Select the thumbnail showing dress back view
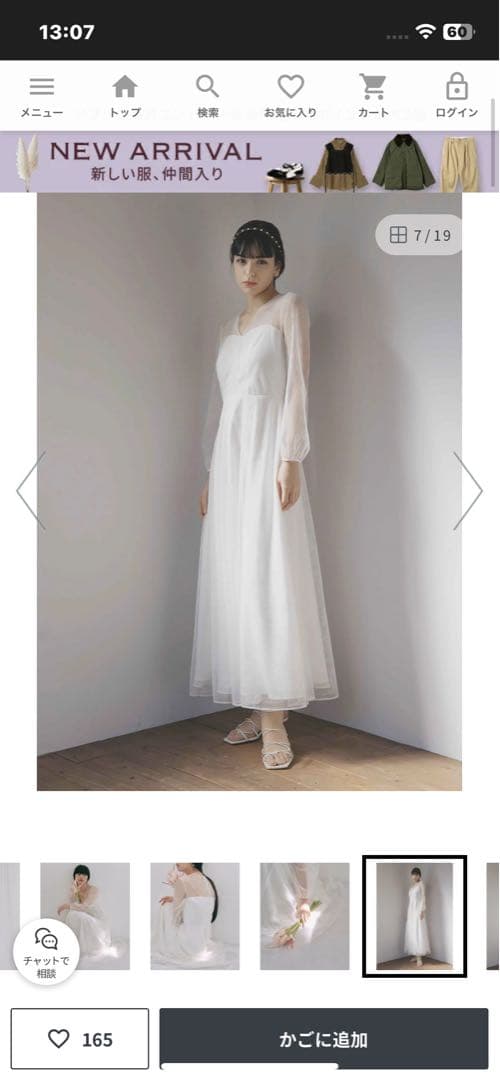Viewport: 500px width, 1080px height. (x=195, y=916)
